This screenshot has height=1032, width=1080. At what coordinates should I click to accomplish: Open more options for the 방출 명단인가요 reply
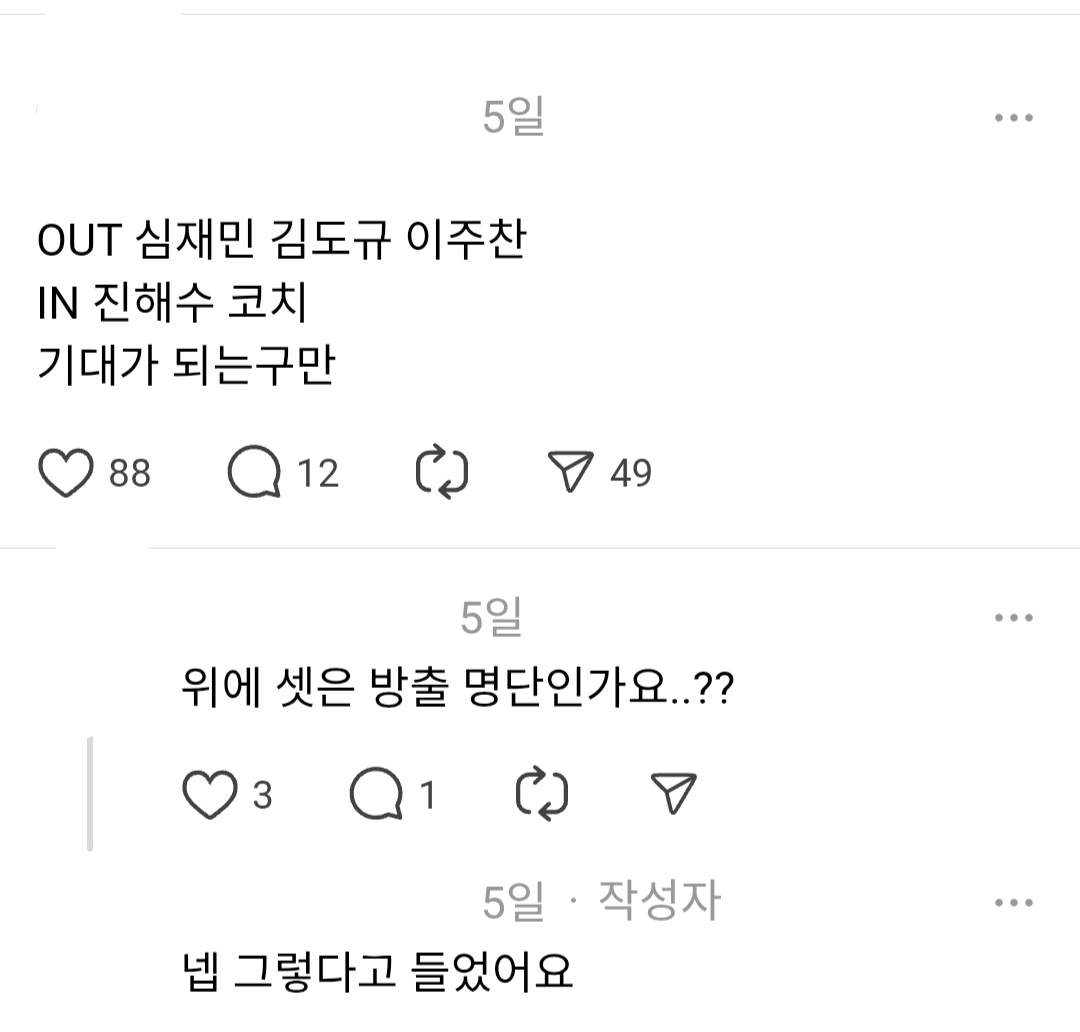click(x=1013, y=618)
